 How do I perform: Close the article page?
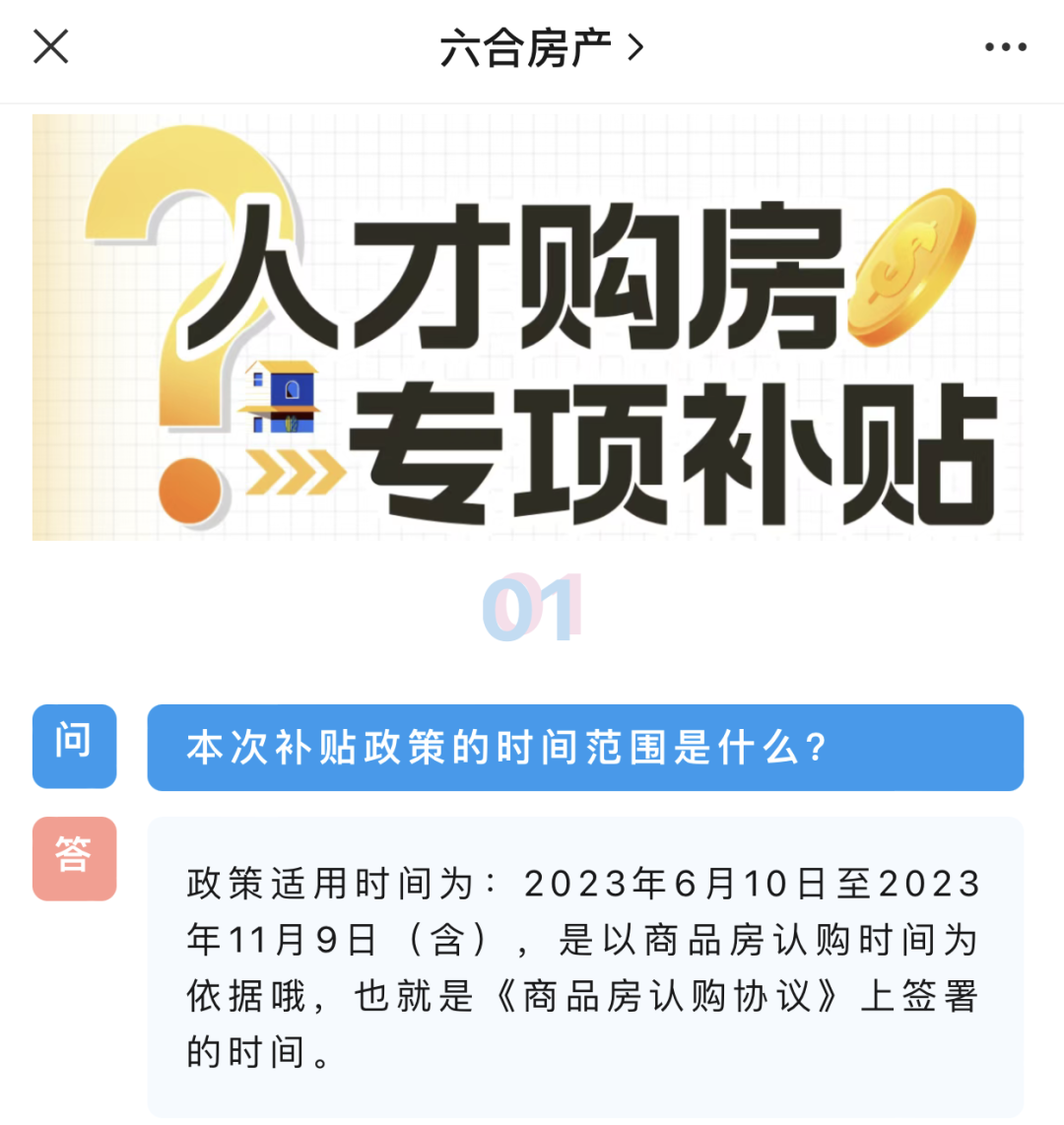(x=51, y=46)
